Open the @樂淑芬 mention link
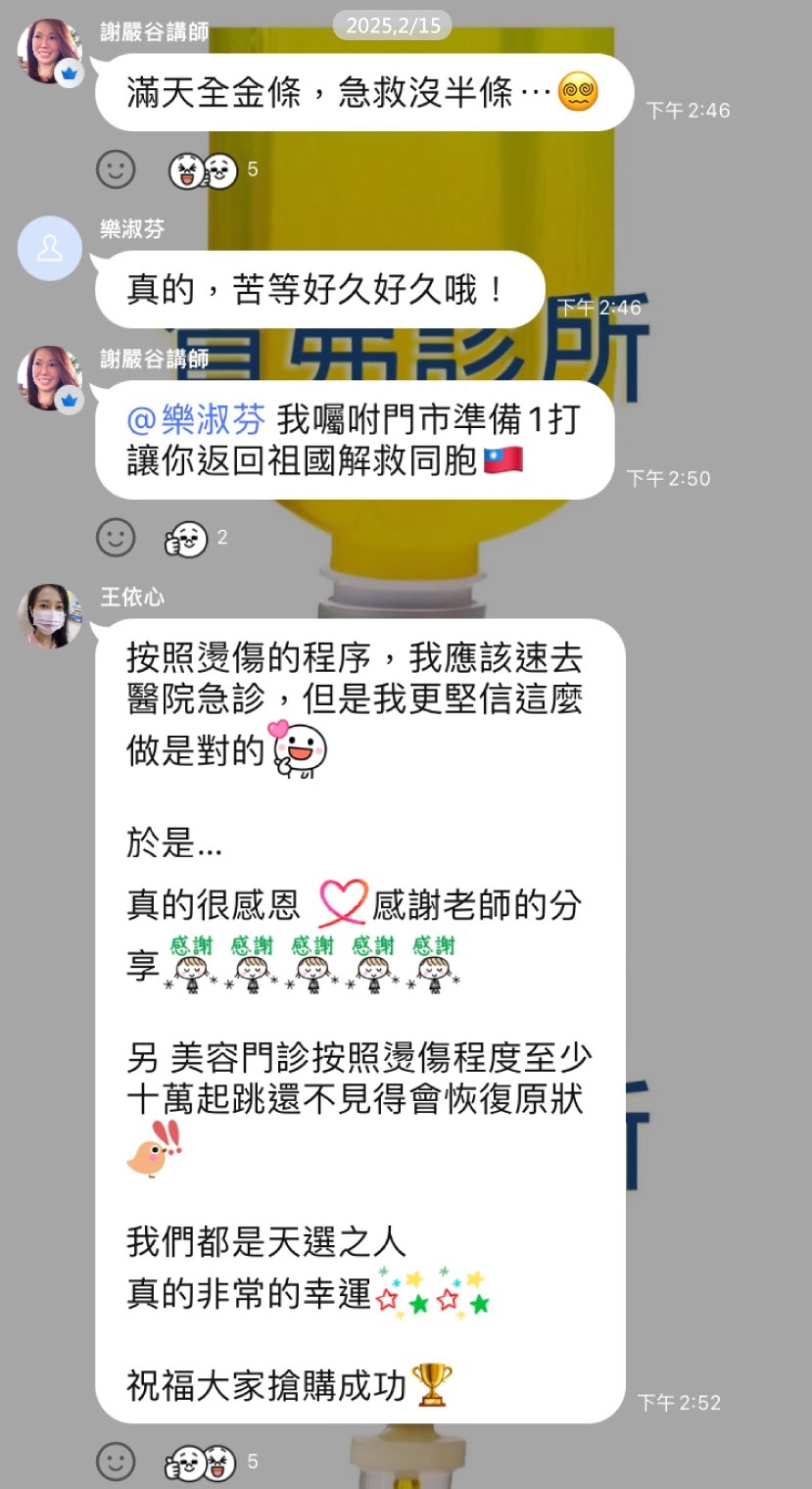Image resolution: width=812 pixels, height=1489 pixels. coord(196,420)
